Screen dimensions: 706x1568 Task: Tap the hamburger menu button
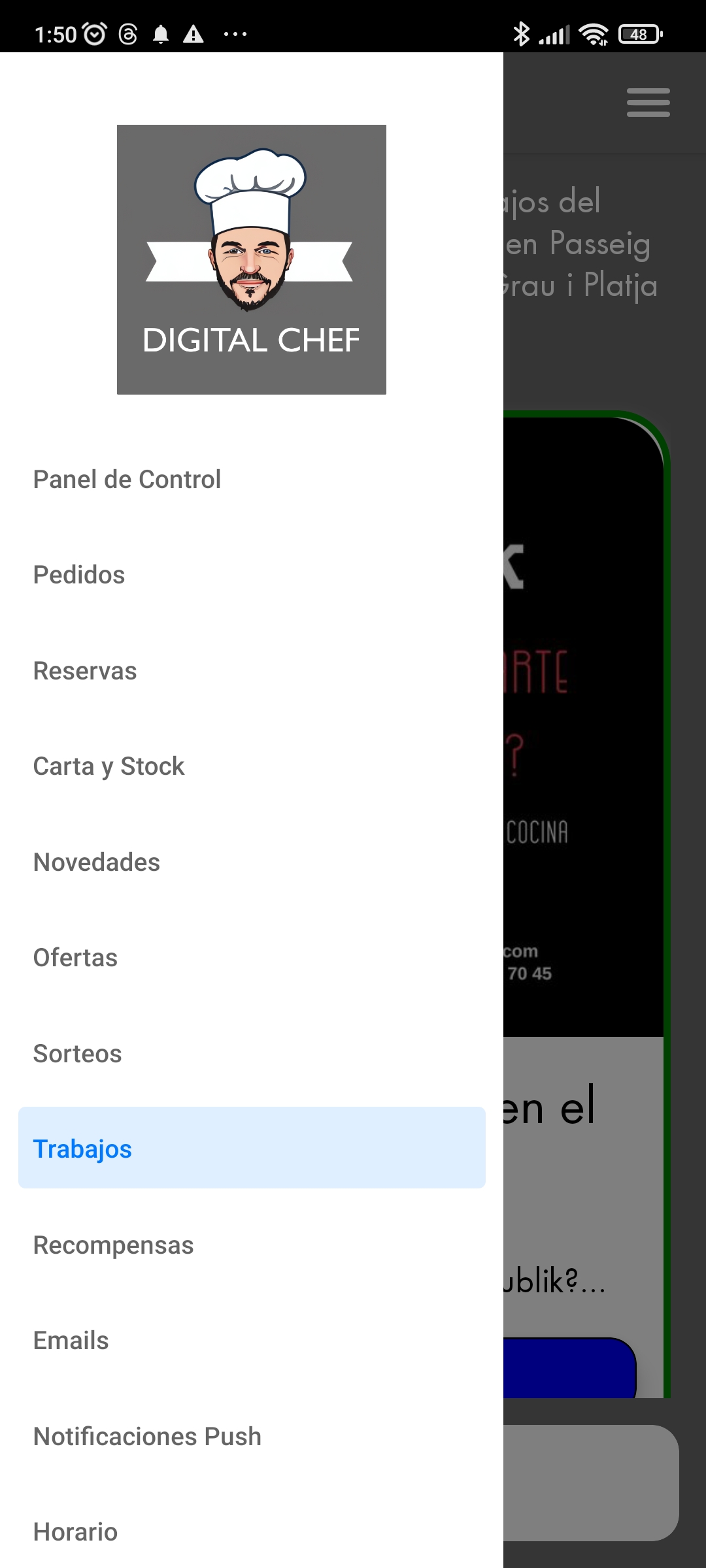point(648,103)
